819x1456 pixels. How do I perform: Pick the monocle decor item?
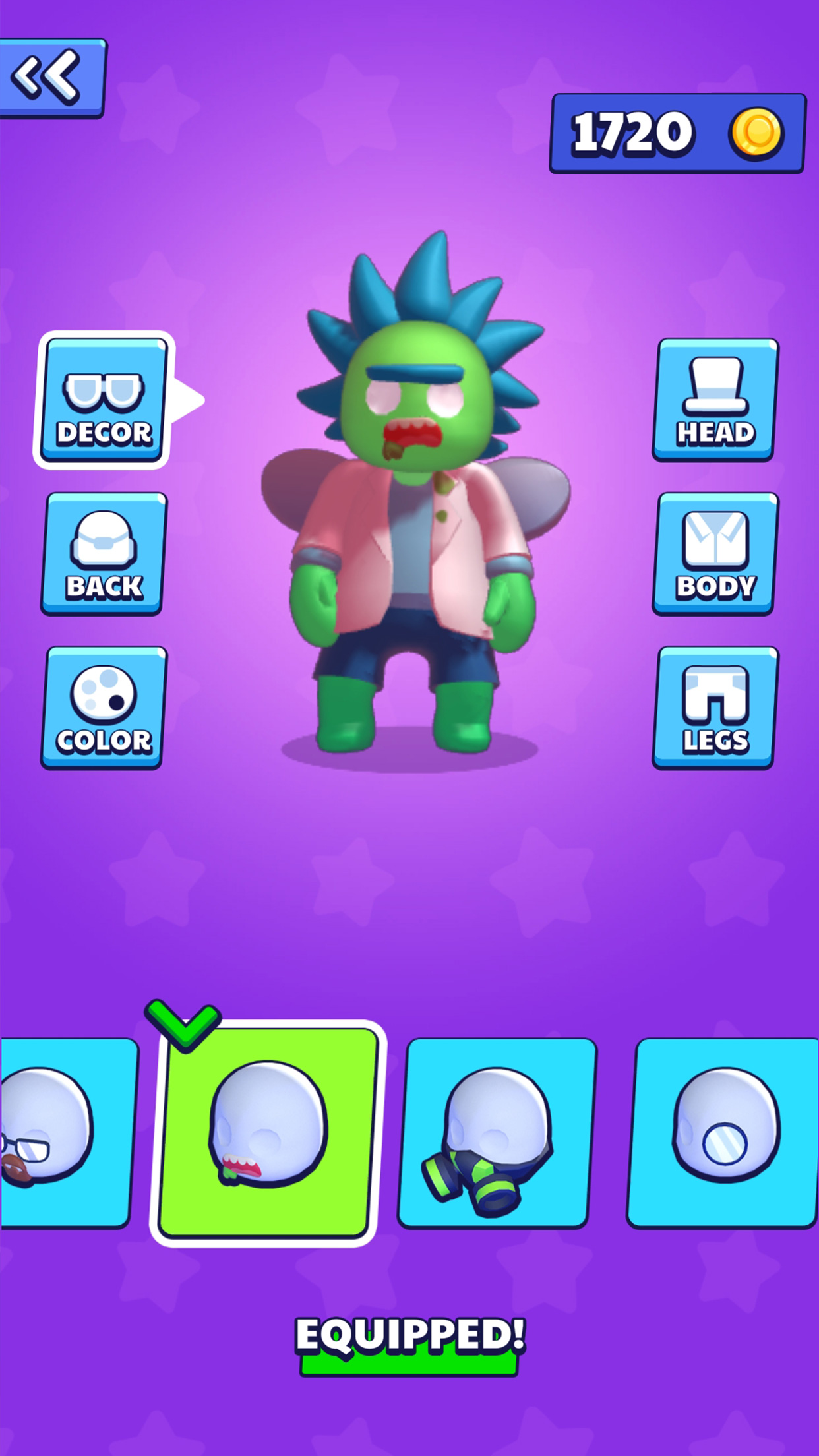pyautogui.click(x=723, y=1133)
